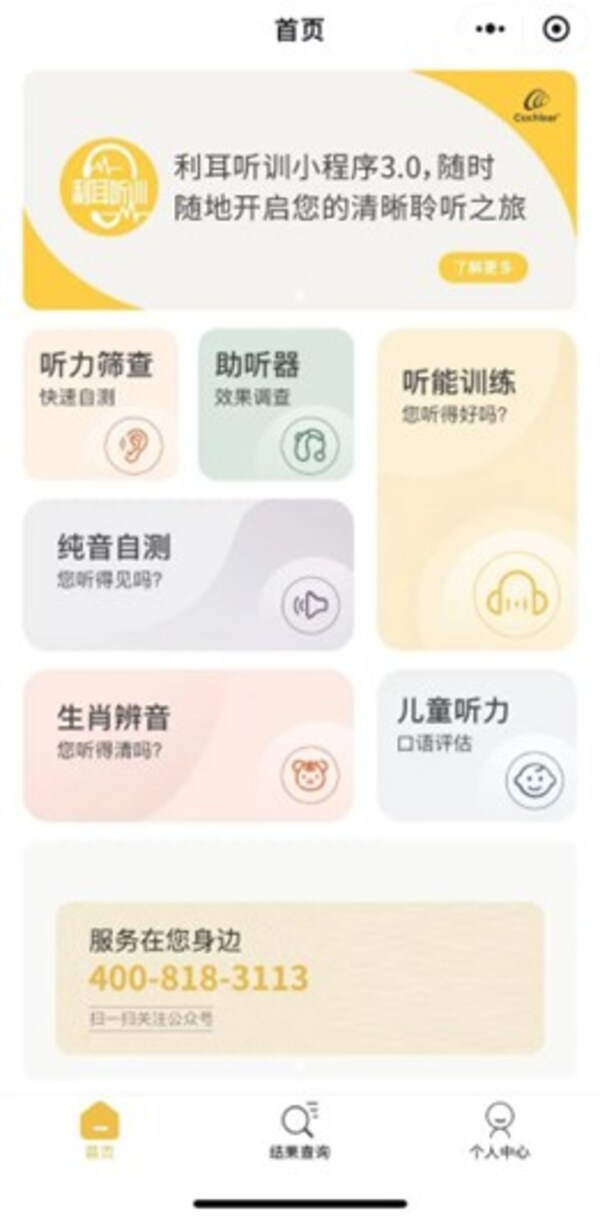Tap 了解更多 on the banner
The width and height of the screenshot is (600, 1220).
click(x=483, y=267)
